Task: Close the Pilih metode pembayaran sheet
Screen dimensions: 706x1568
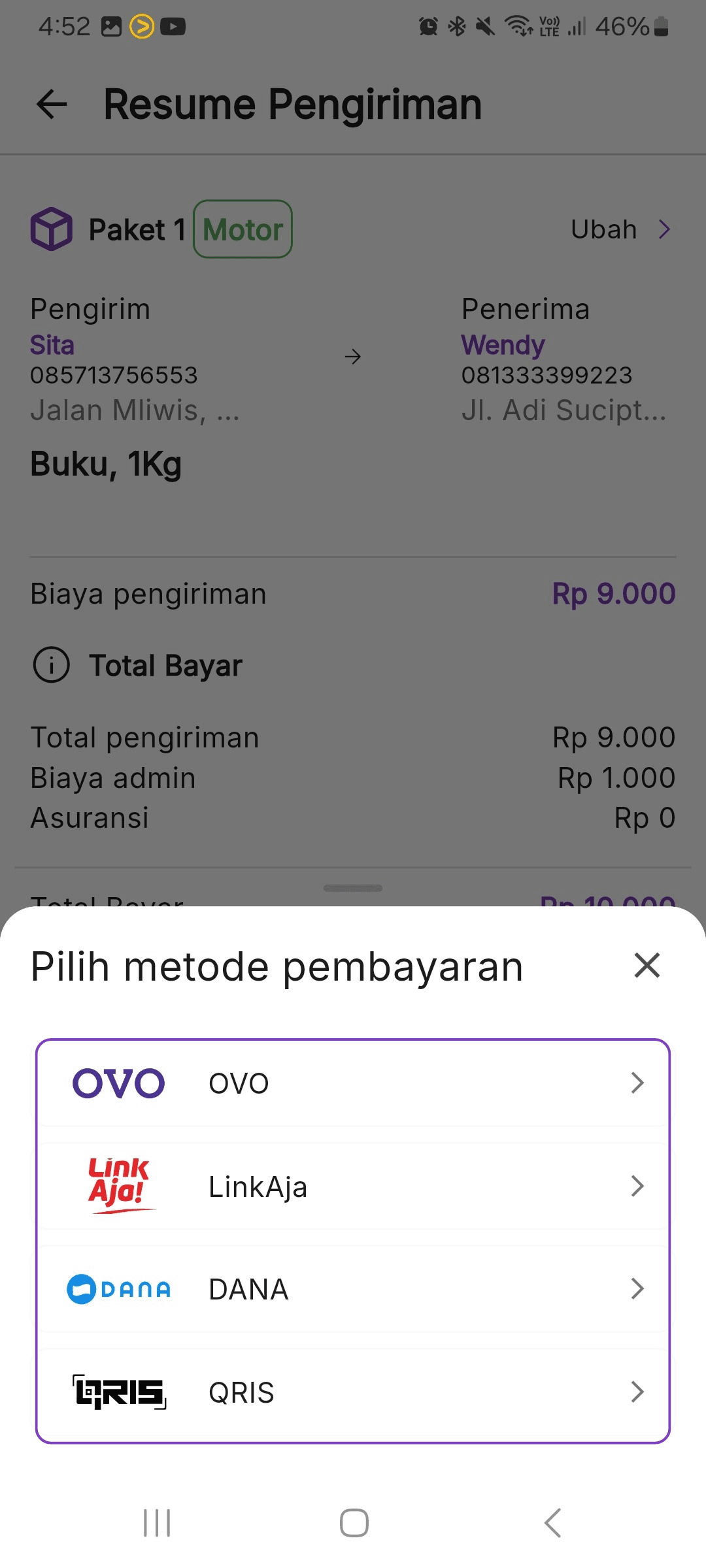Action: point(647,966)
